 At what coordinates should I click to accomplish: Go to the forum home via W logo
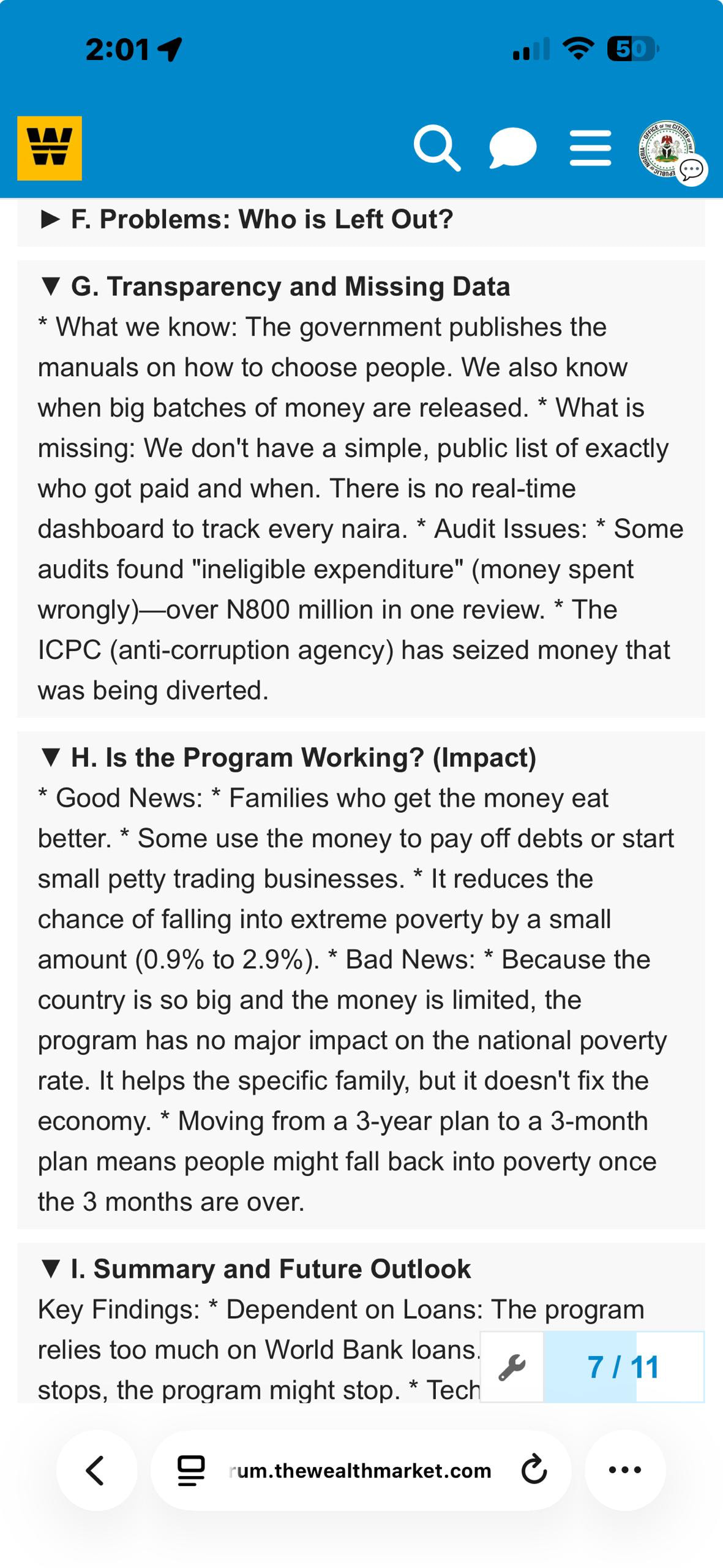pos(50,148)
